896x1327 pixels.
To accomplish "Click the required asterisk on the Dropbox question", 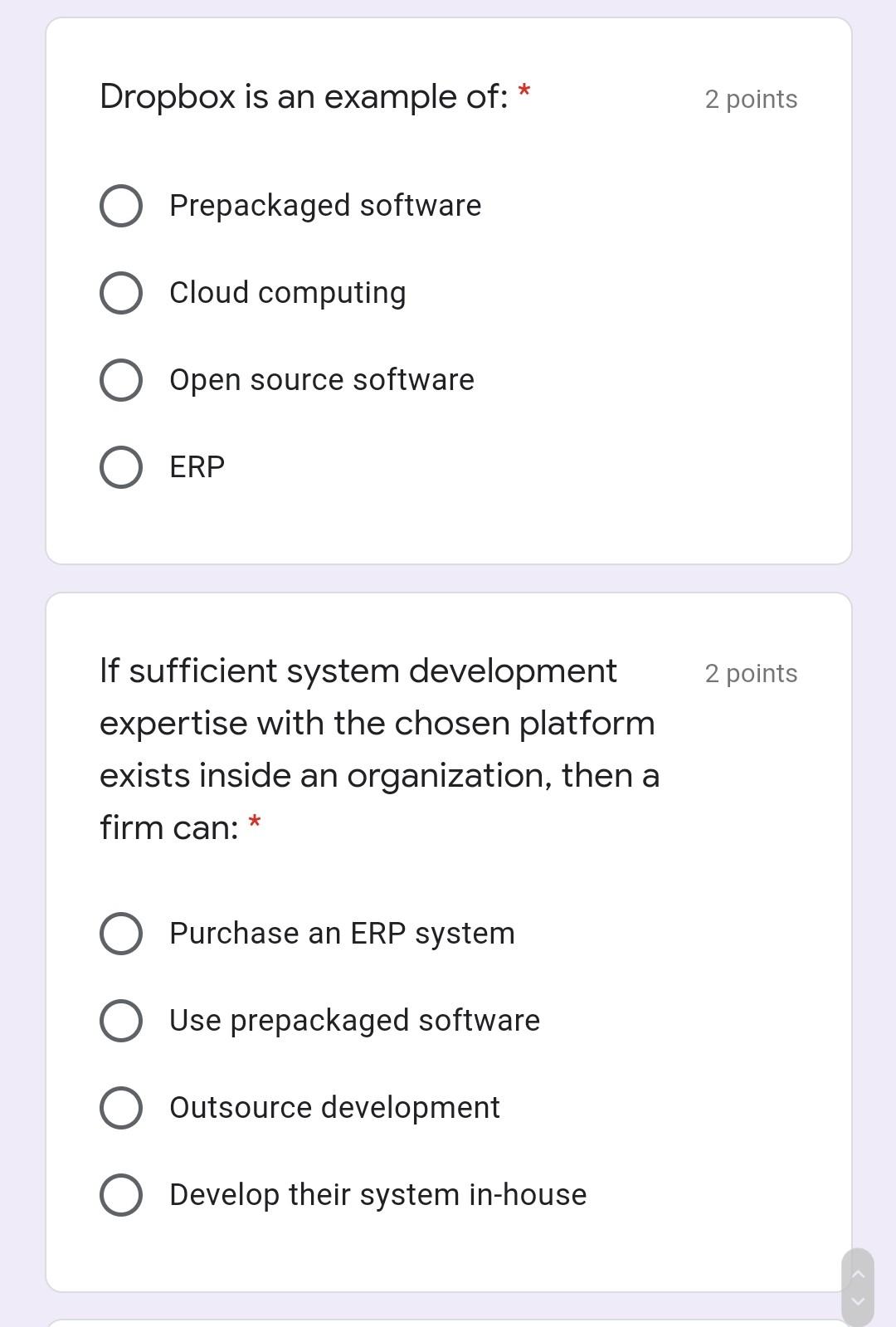I will pyautogui.click(x=523, y=93).
